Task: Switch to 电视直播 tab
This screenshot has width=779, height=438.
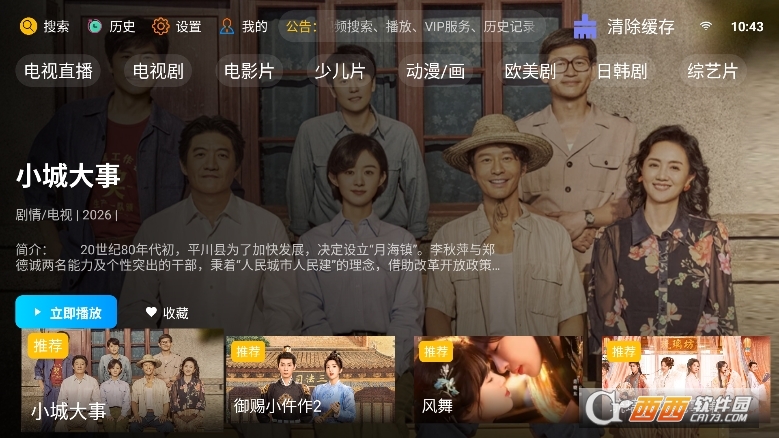Action: point(59,71)
